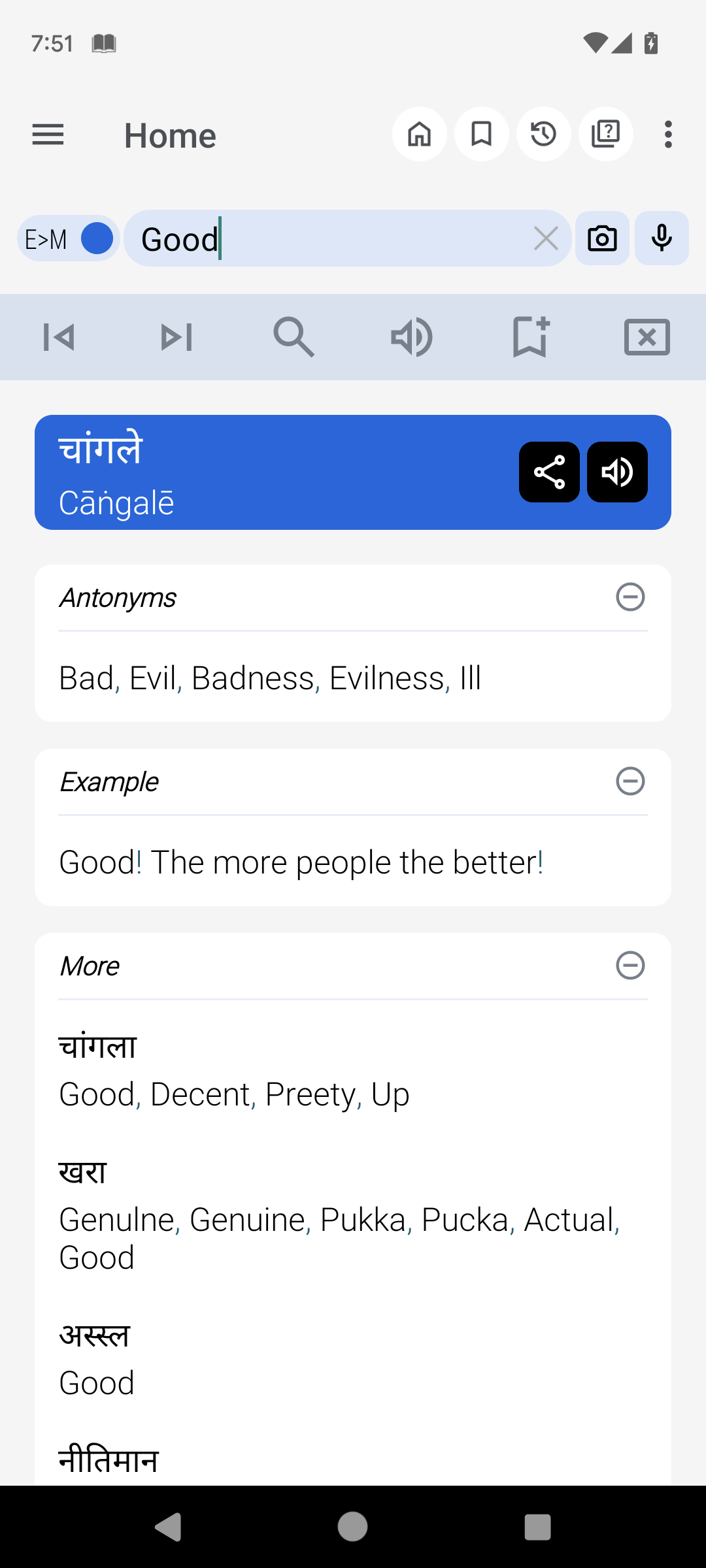
Task: Collapse the Example section
Action: click(x=630, y=781)
